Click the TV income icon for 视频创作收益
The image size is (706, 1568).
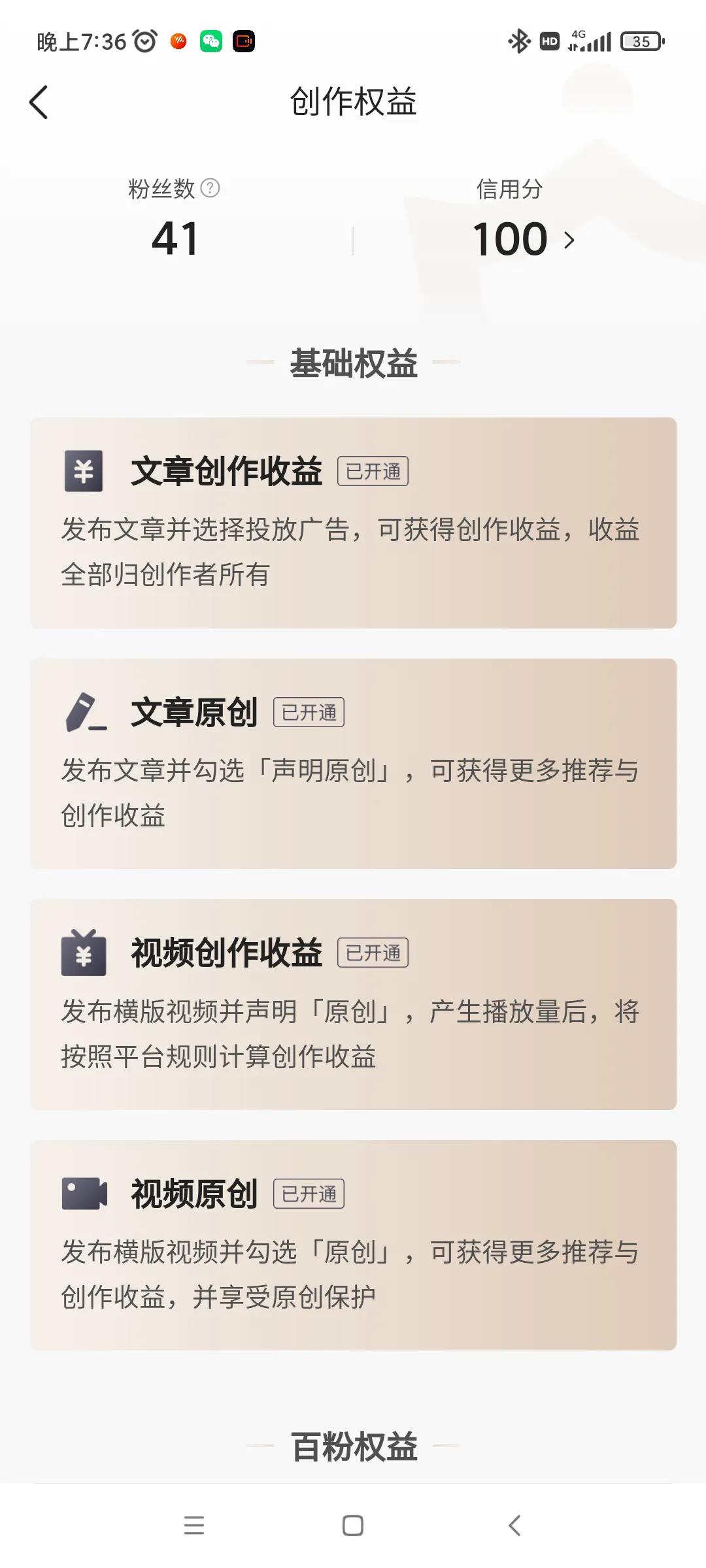point(83,954)
